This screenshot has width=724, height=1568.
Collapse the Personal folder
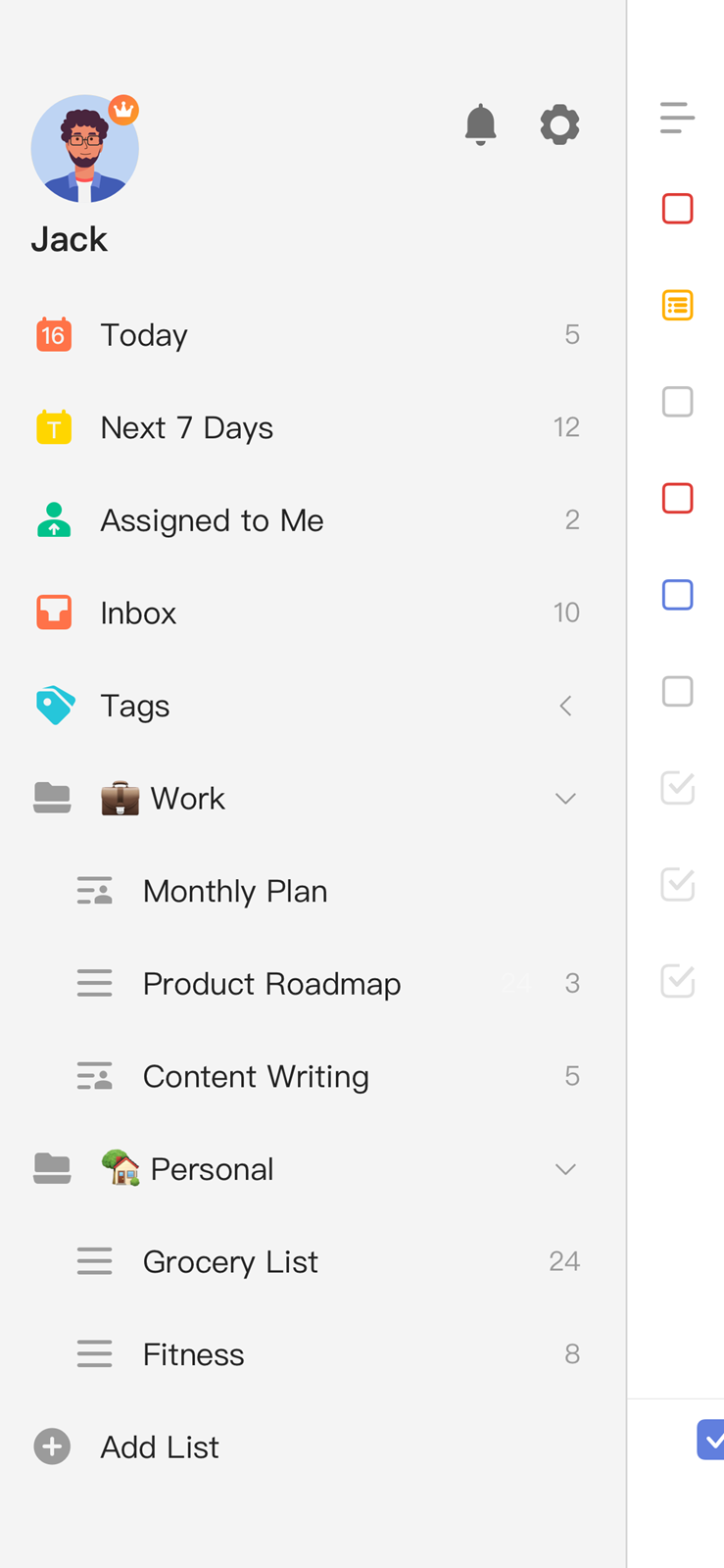click(565, 1169)
